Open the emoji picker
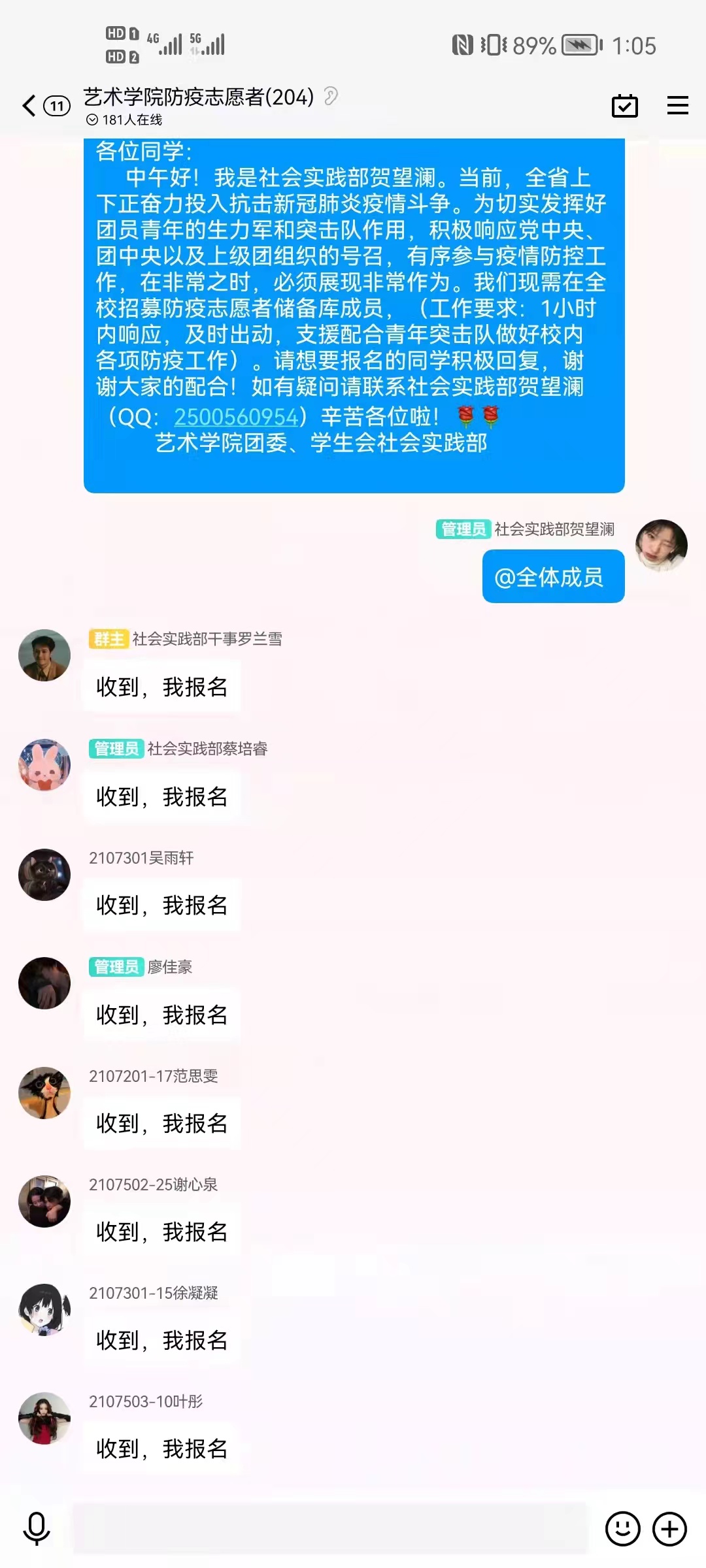706x1568 pixels. [x=622, y=1529]
